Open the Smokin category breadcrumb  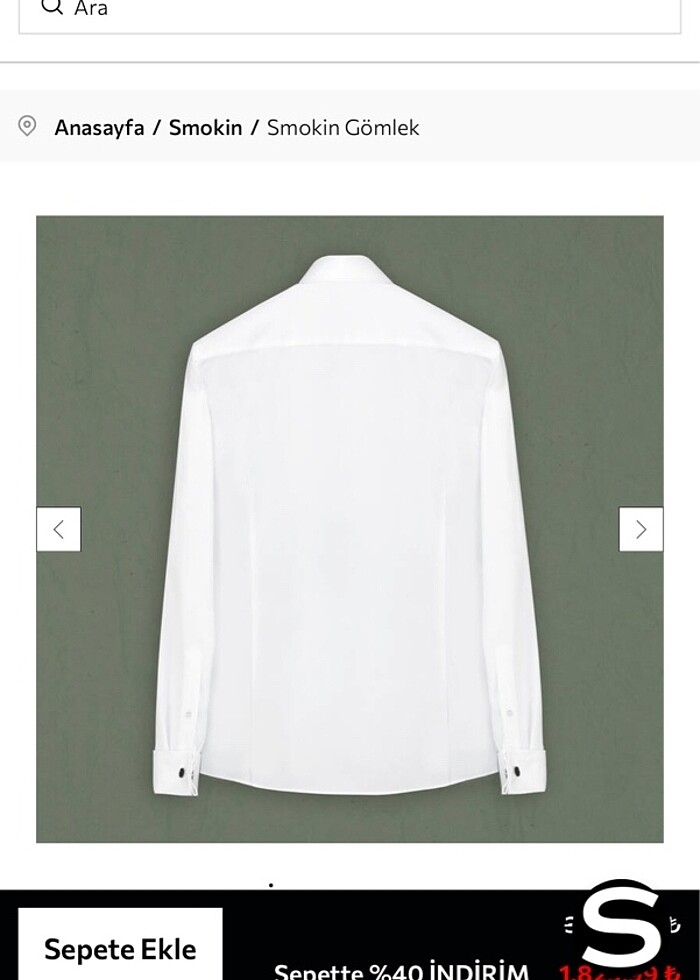point(205,127)
